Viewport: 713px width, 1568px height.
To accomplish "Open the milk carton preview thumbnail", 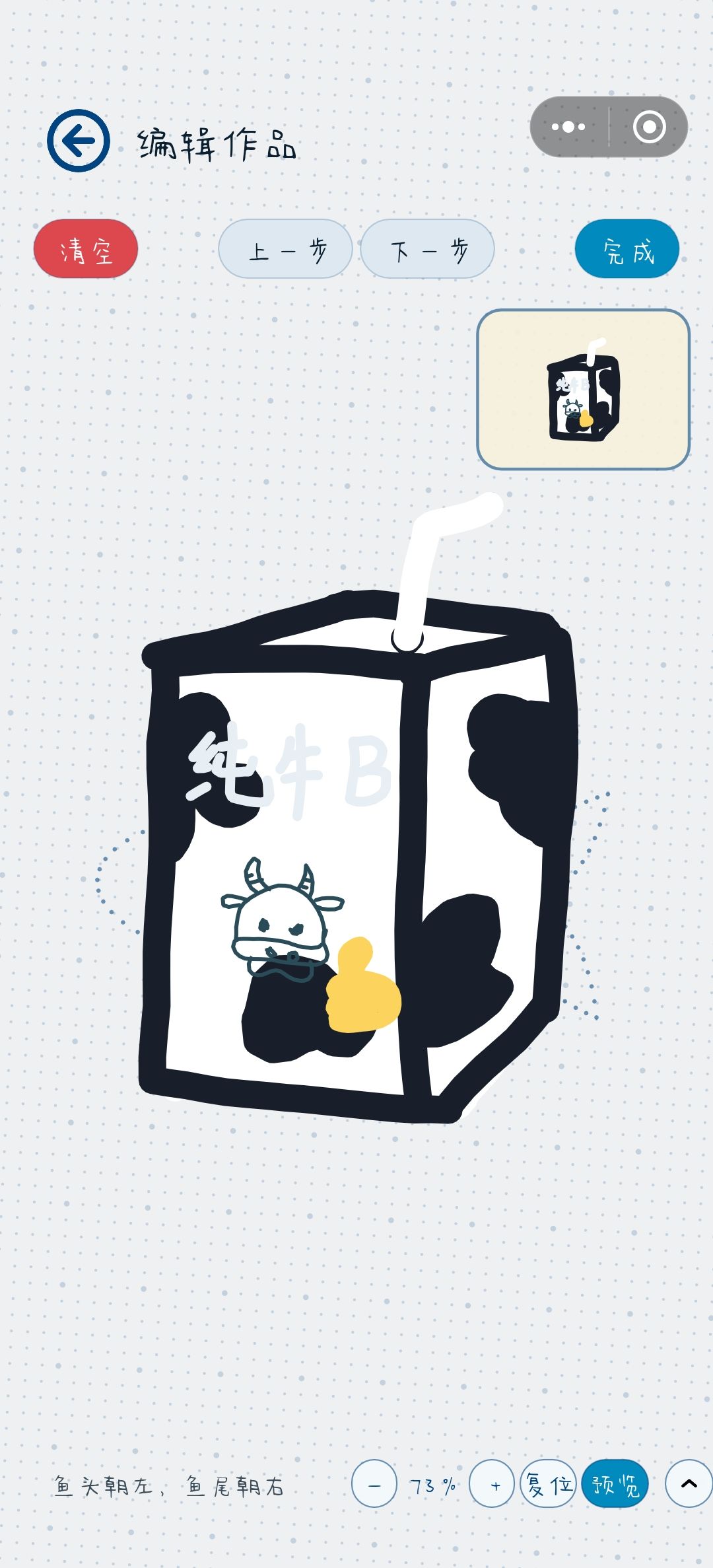I will coord(584,390).
